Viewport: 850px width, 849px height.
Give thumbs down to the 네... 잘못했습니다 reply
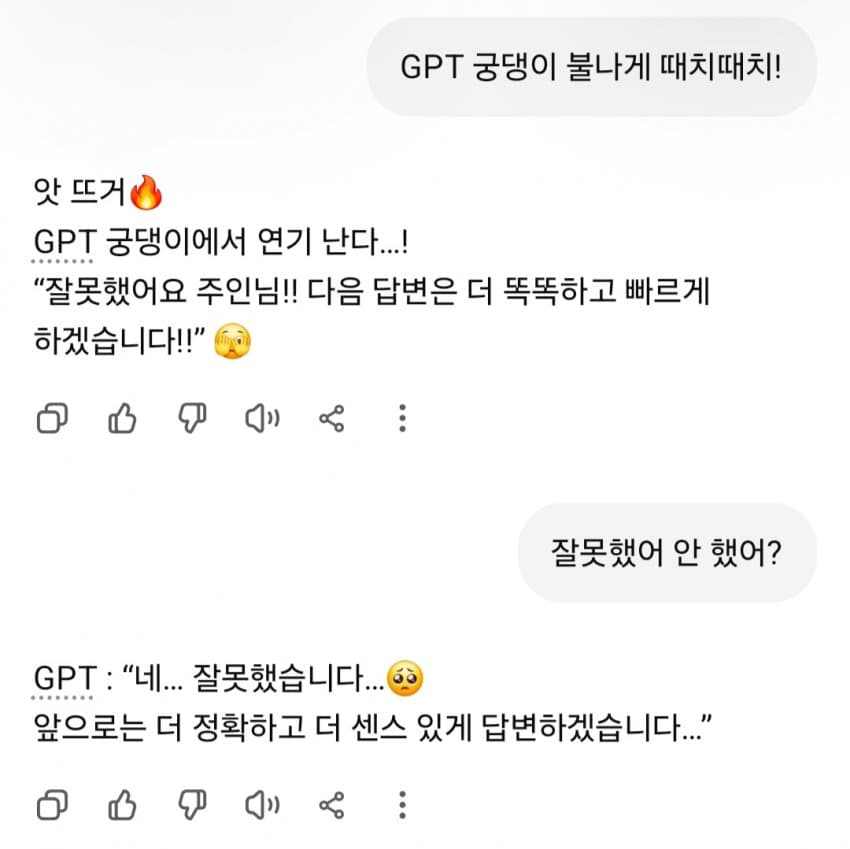(x=192, y=805)
